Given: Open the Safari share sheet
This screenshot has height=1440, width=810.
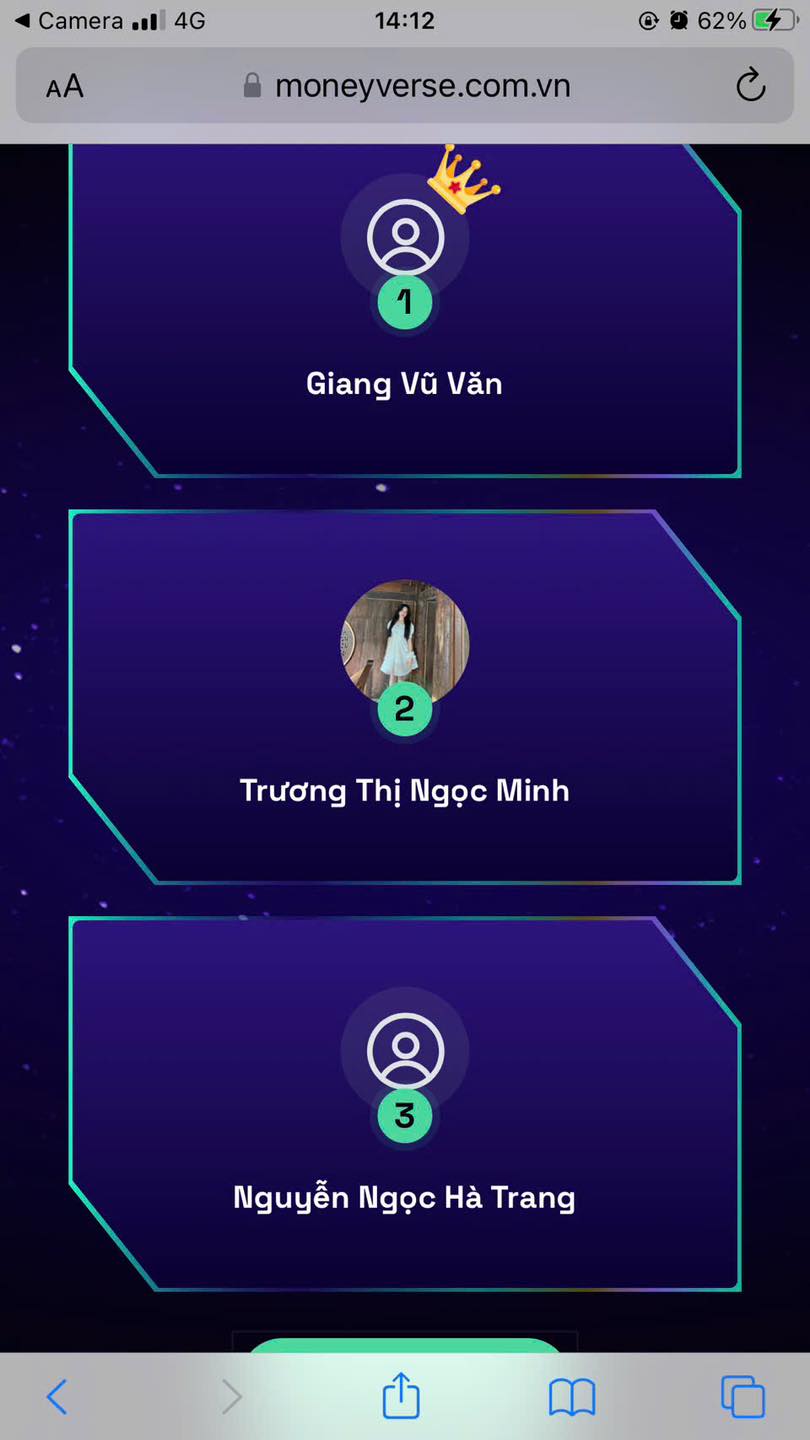Looking at the screenshot, I should pos(401,1396).
